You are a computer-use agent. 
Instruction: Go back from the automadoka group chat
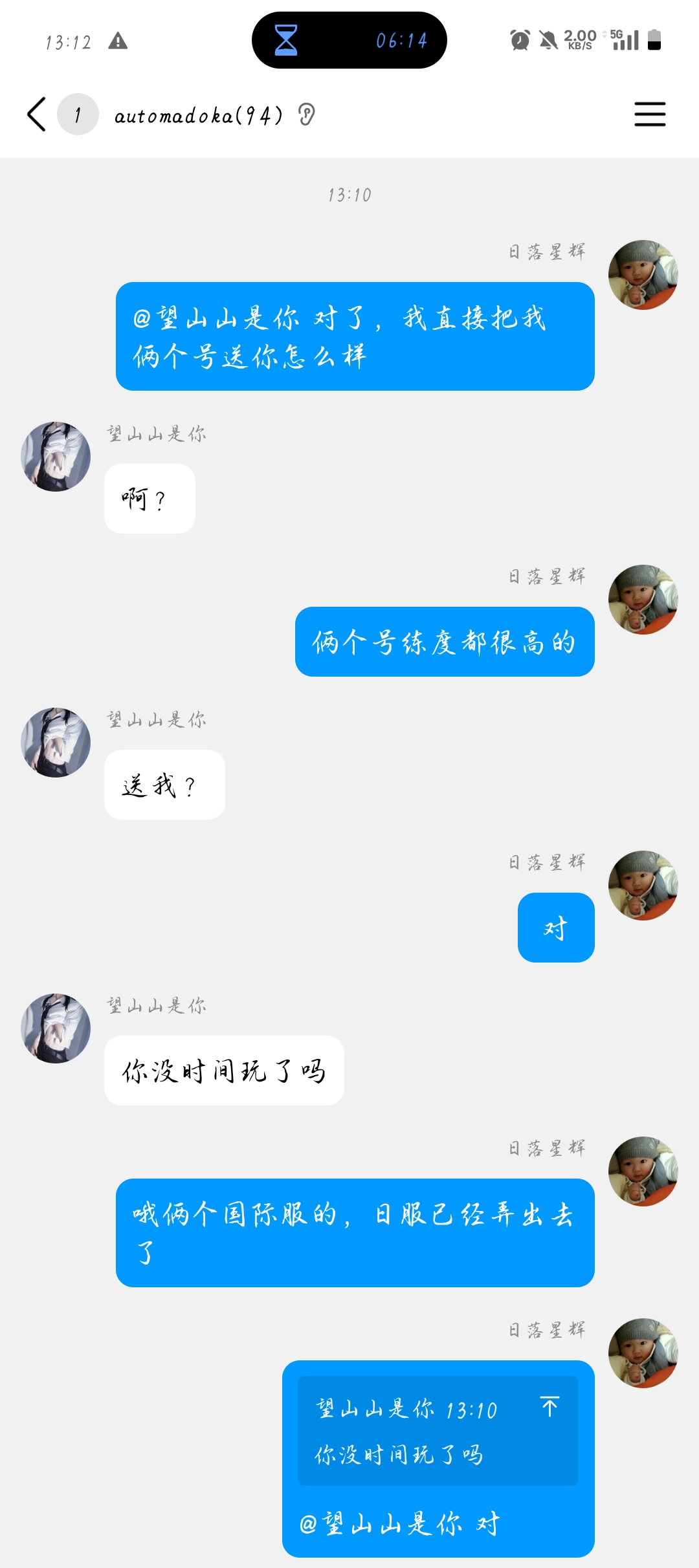coord(37,114)
